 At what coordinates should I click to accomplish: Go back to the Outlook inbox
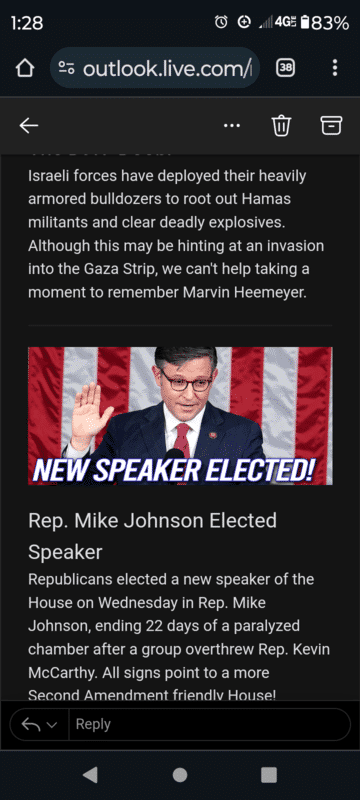[x=29, y=126]
